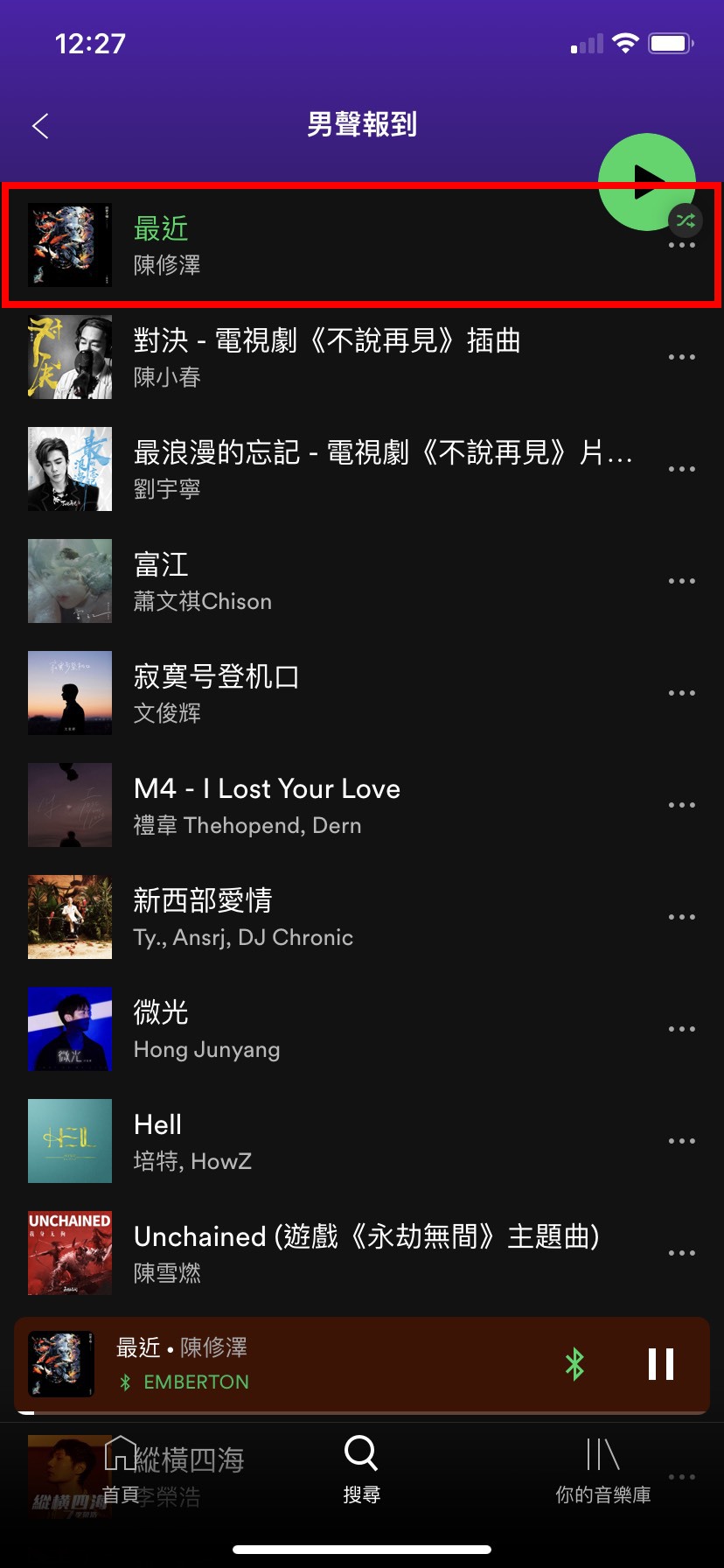Pause the currently playing song
Viewport: 724px width, 1568px height.
pos(661,1364)
